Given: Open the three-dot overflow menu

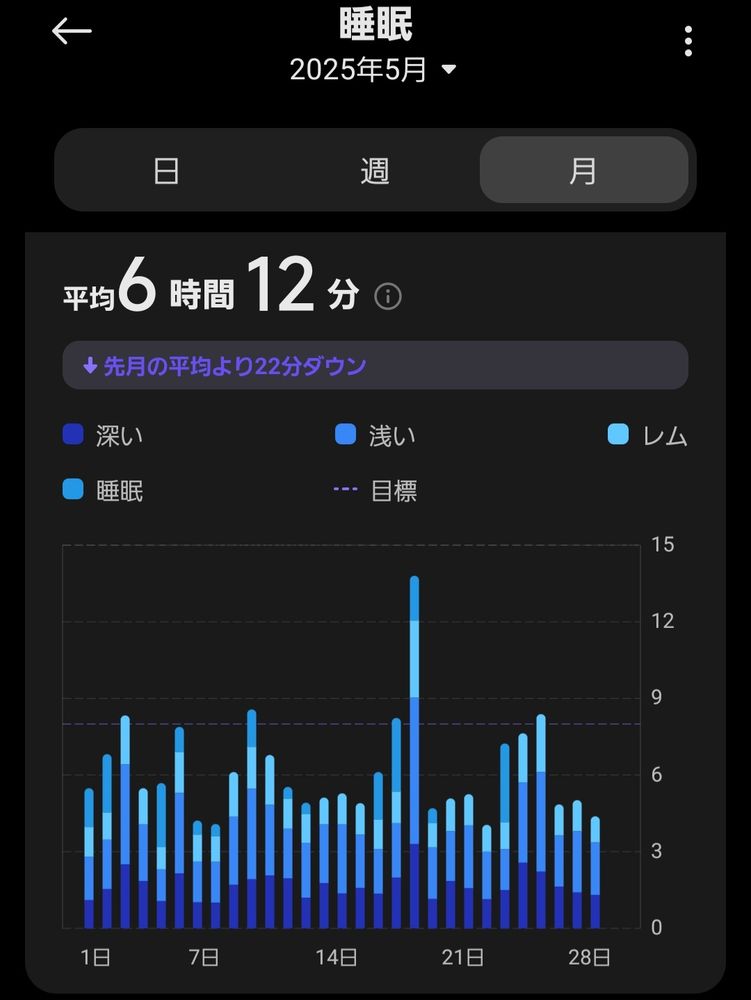Looking at the screenshot, I should [x=688, y=42].
